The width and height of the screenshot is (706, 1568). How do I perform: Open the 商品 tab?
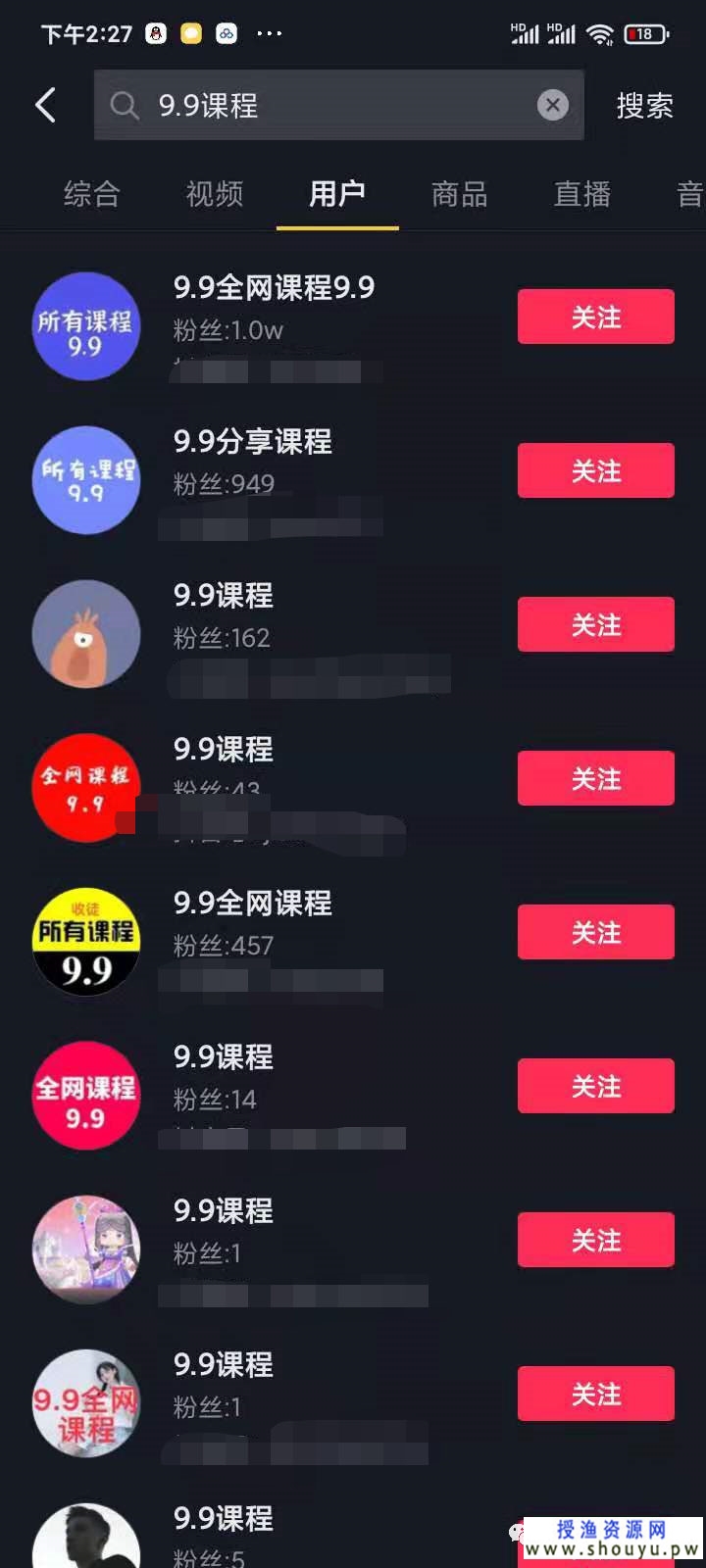460,194
